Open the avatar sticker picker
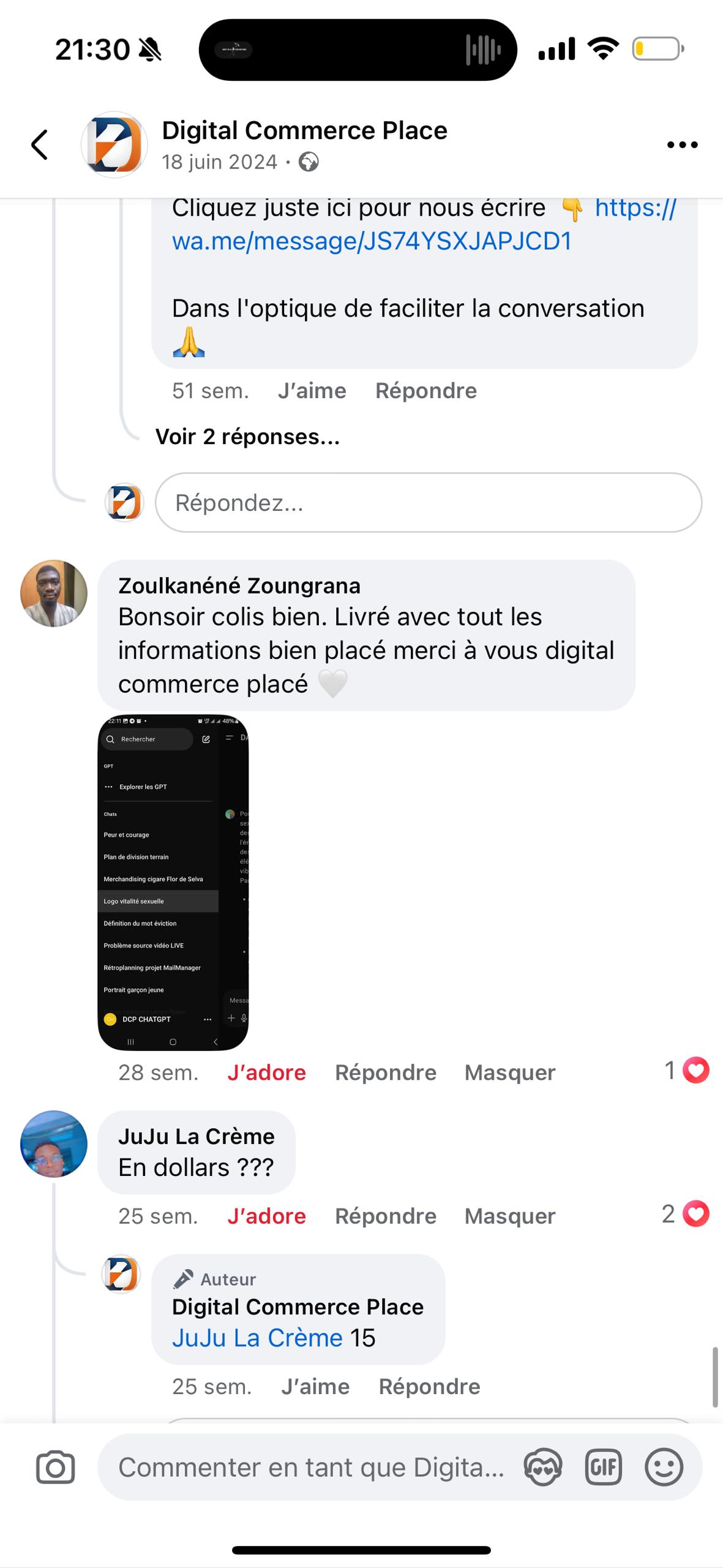 (543, 1468)
